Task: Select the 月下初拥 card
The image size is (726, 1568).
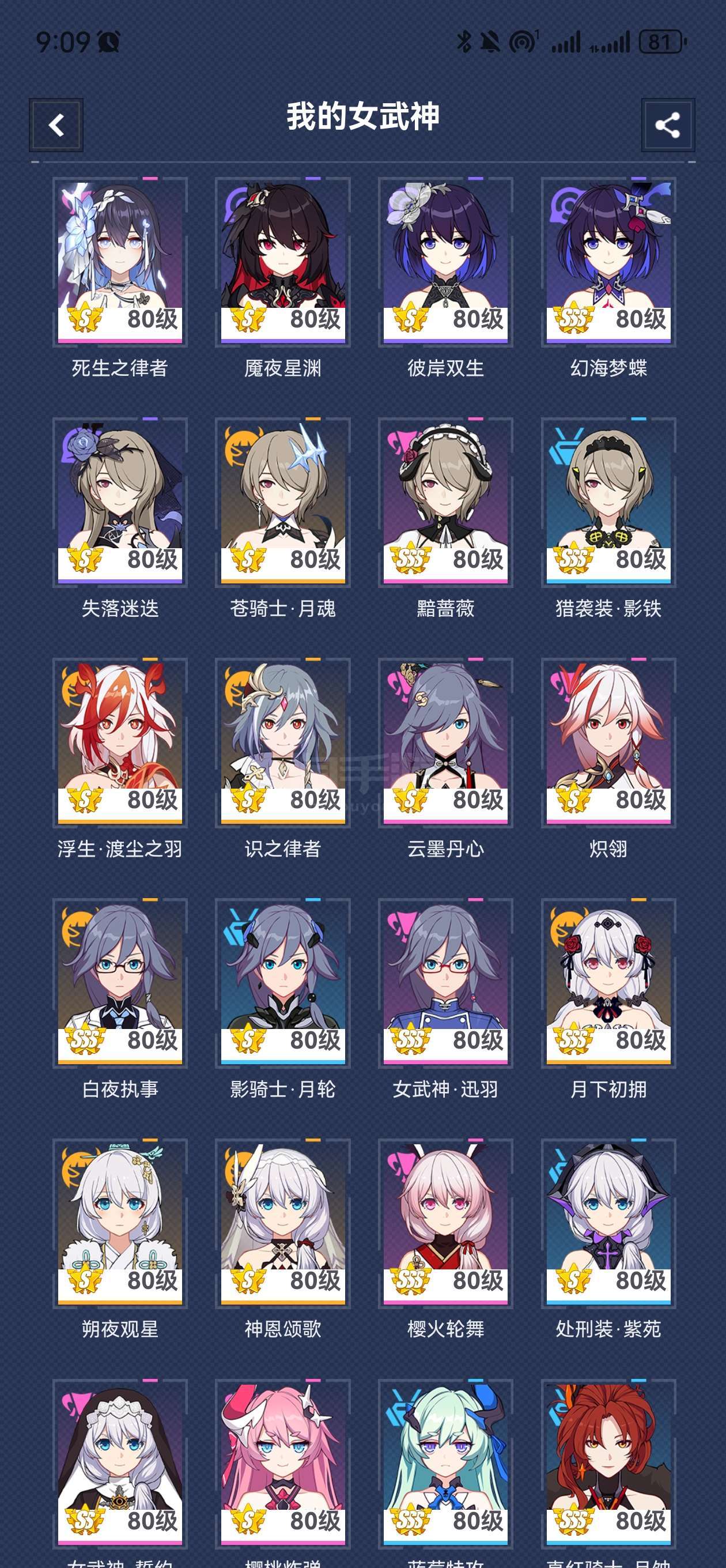Action: (608, 983)
